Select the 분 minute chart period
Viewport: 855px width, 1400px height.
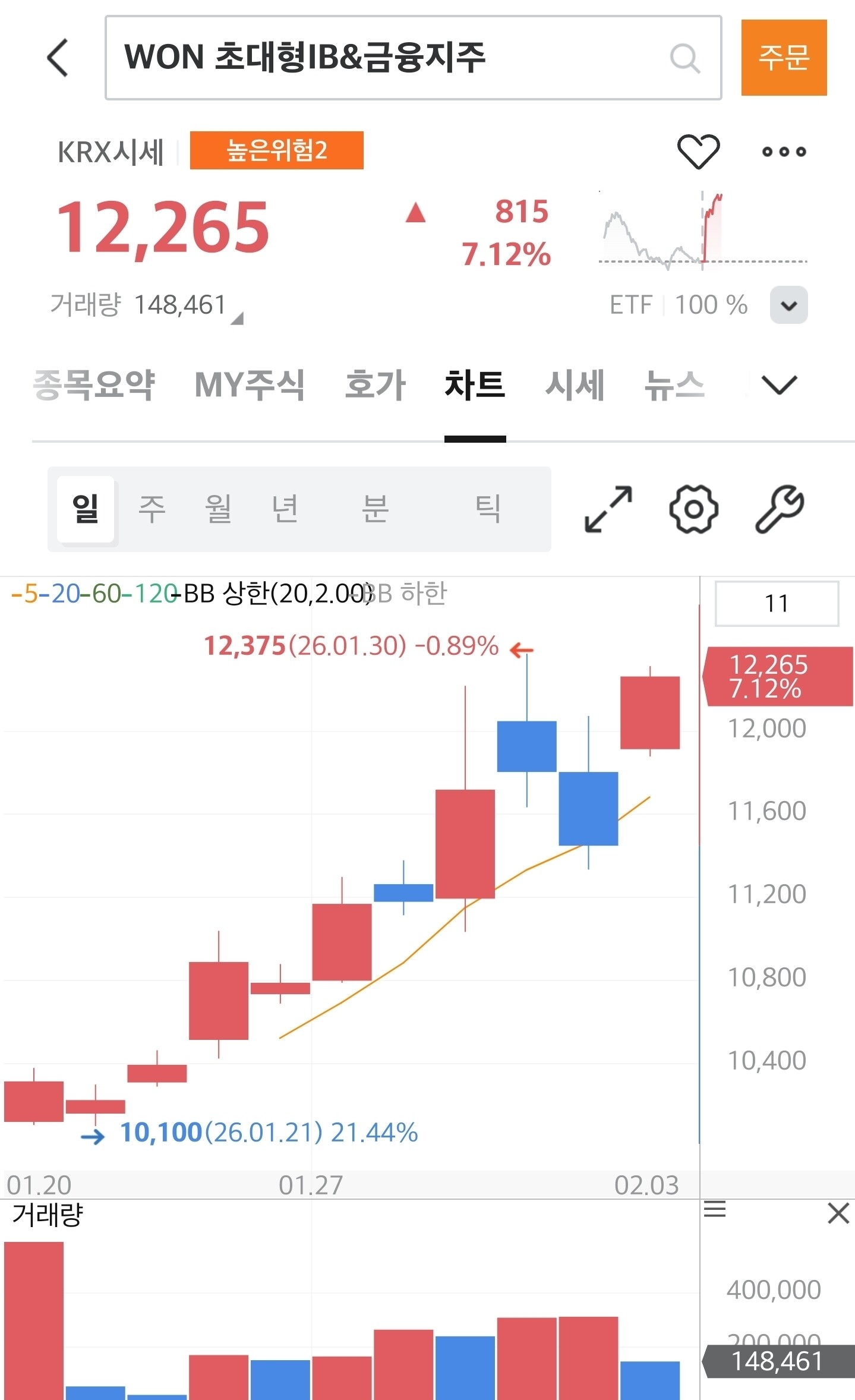click(x=375, y=509)
